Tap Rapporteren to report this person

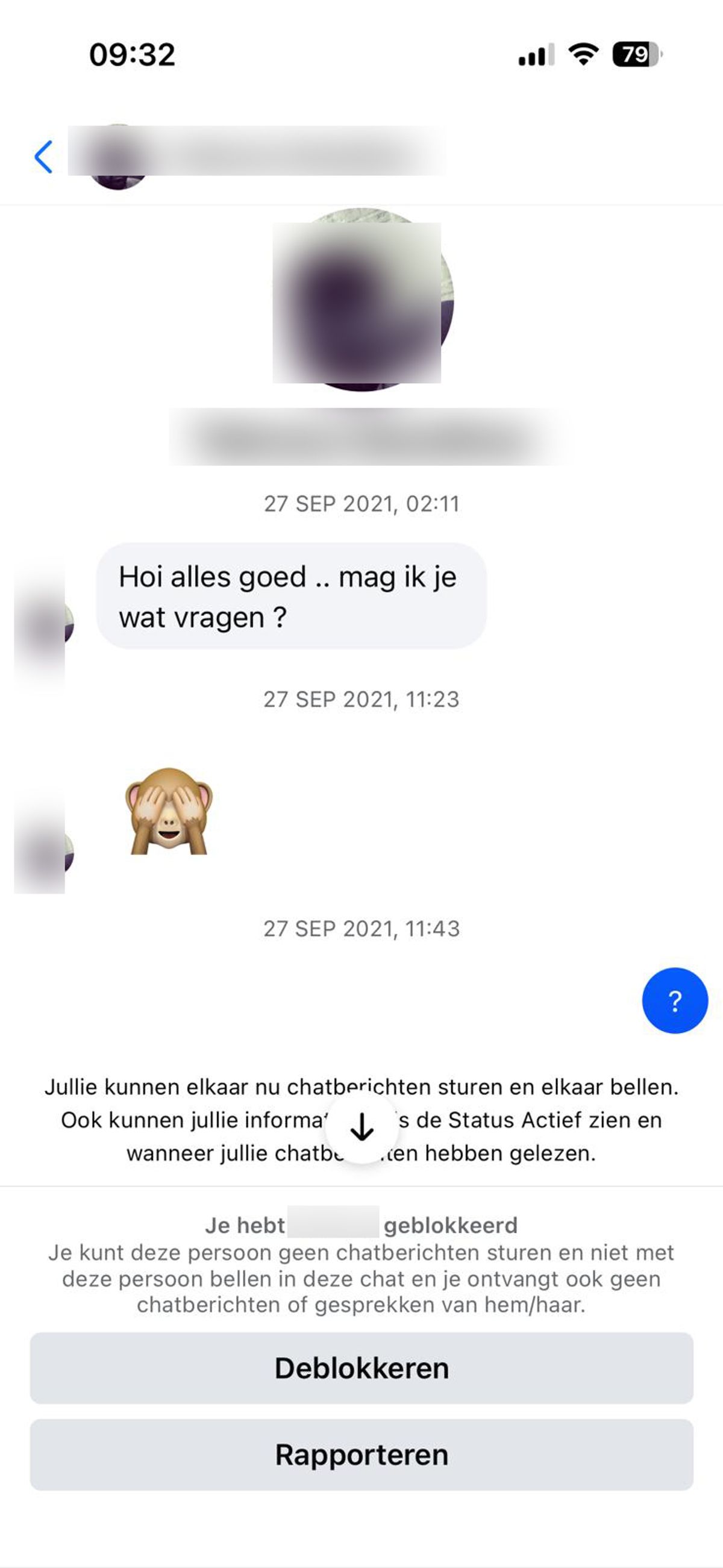(x=361, y=1454)
